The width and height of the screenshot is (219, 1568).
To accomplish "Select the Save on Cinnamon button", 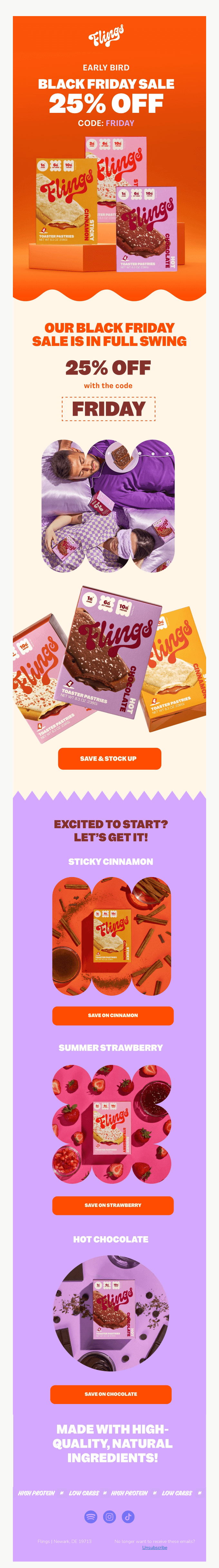I will click(113, 1015).
